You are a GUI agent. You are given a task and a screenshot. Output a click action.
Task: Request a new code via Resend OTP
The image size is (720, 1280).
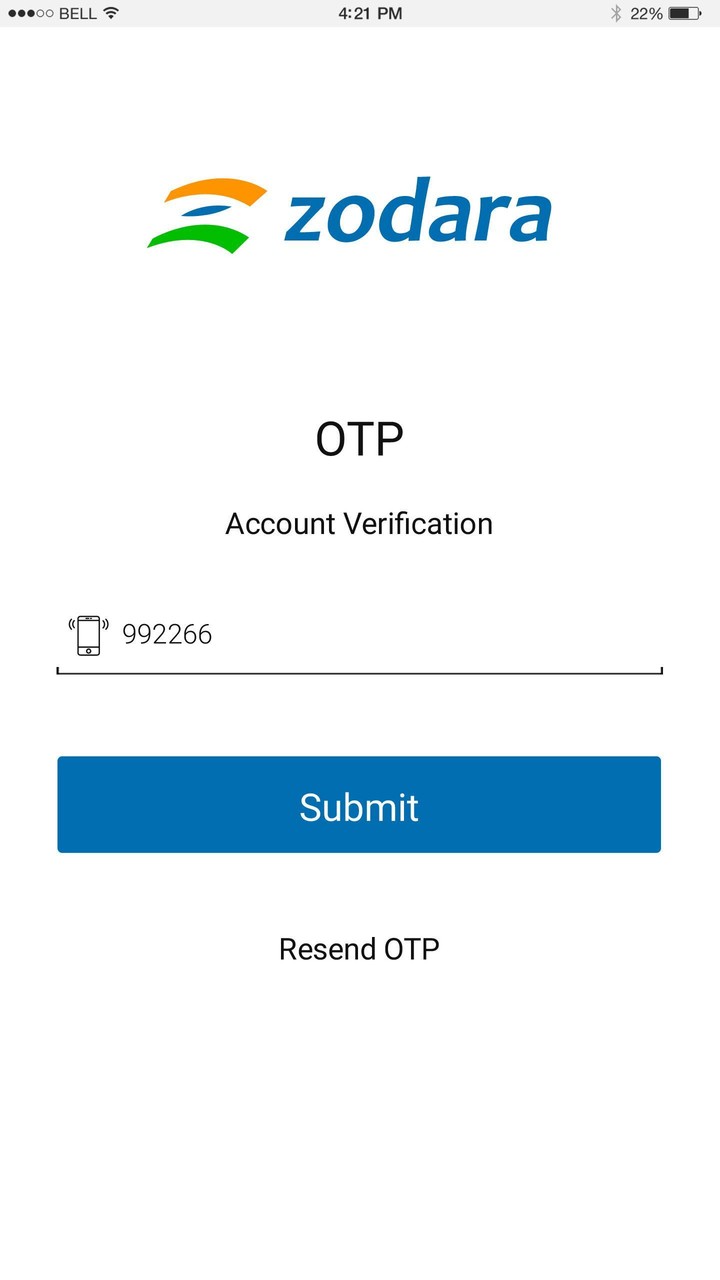[x=359, y=949]
